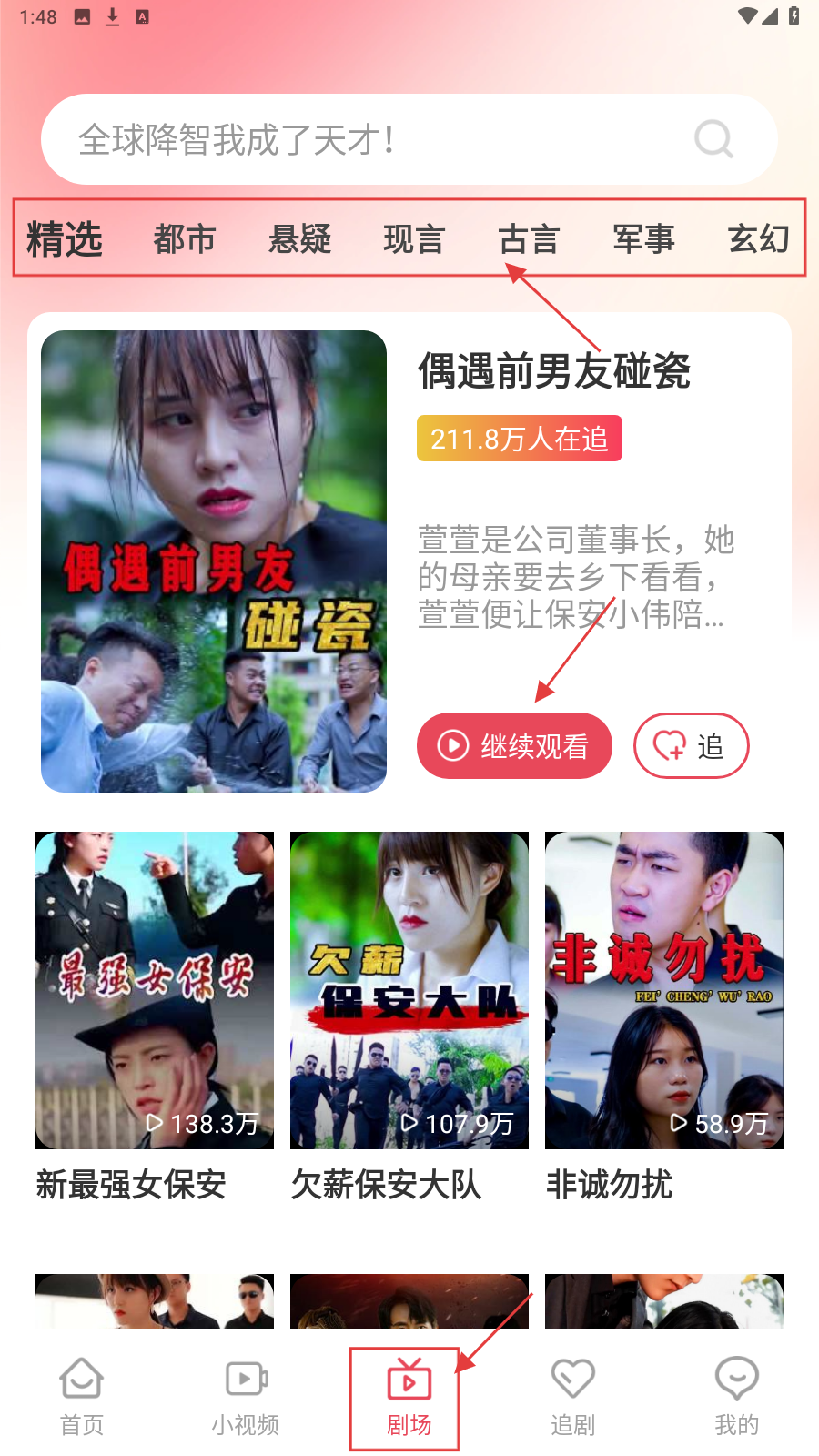Open the 新最强女保安 drama

coord(155,990)
